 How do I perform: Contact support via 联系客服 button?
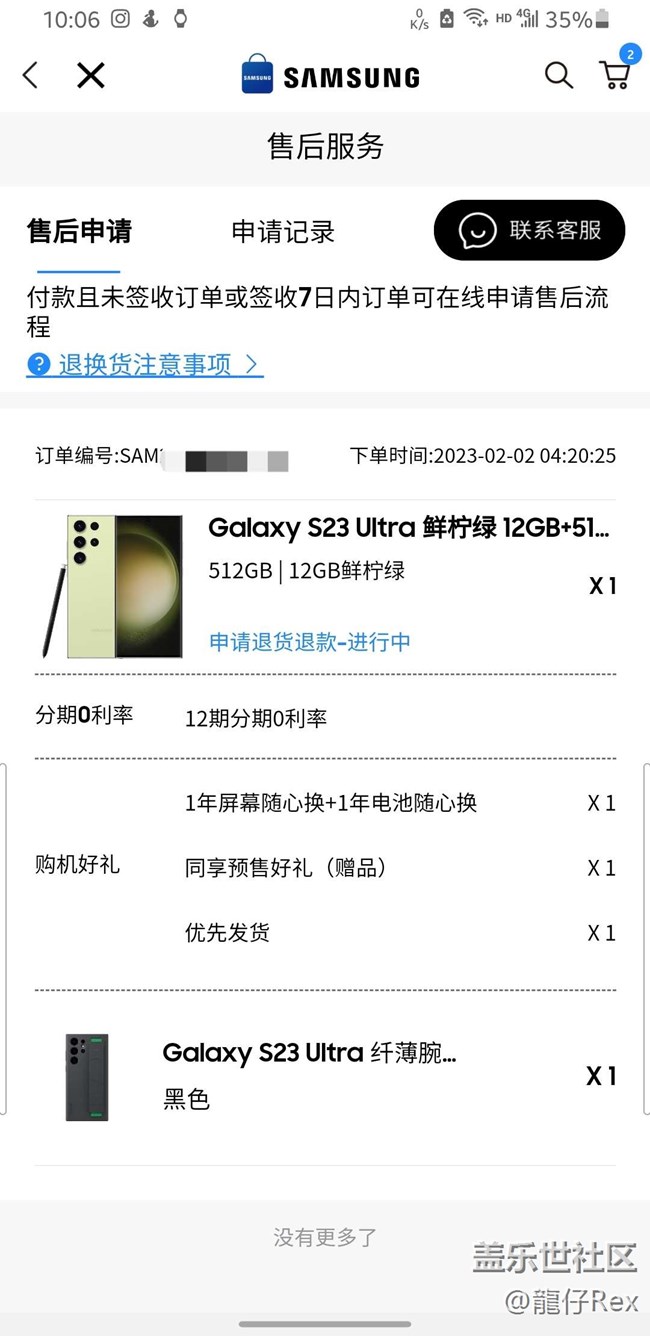coord(529,230)
